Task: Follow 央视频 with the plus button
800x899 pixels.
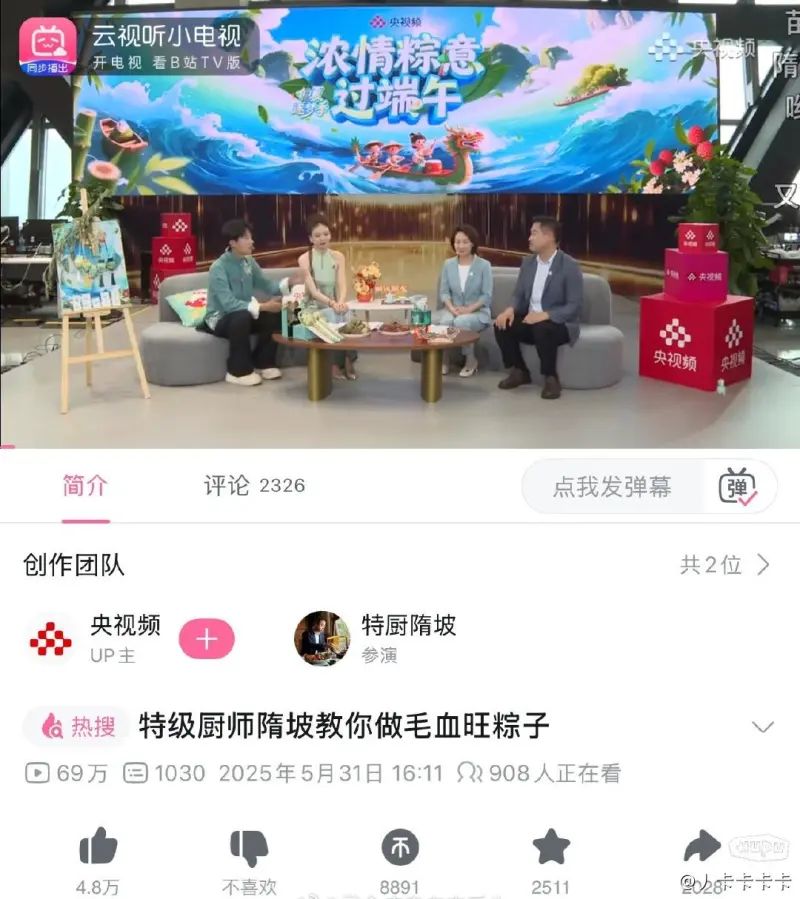Action: click(x=206, y=639)
